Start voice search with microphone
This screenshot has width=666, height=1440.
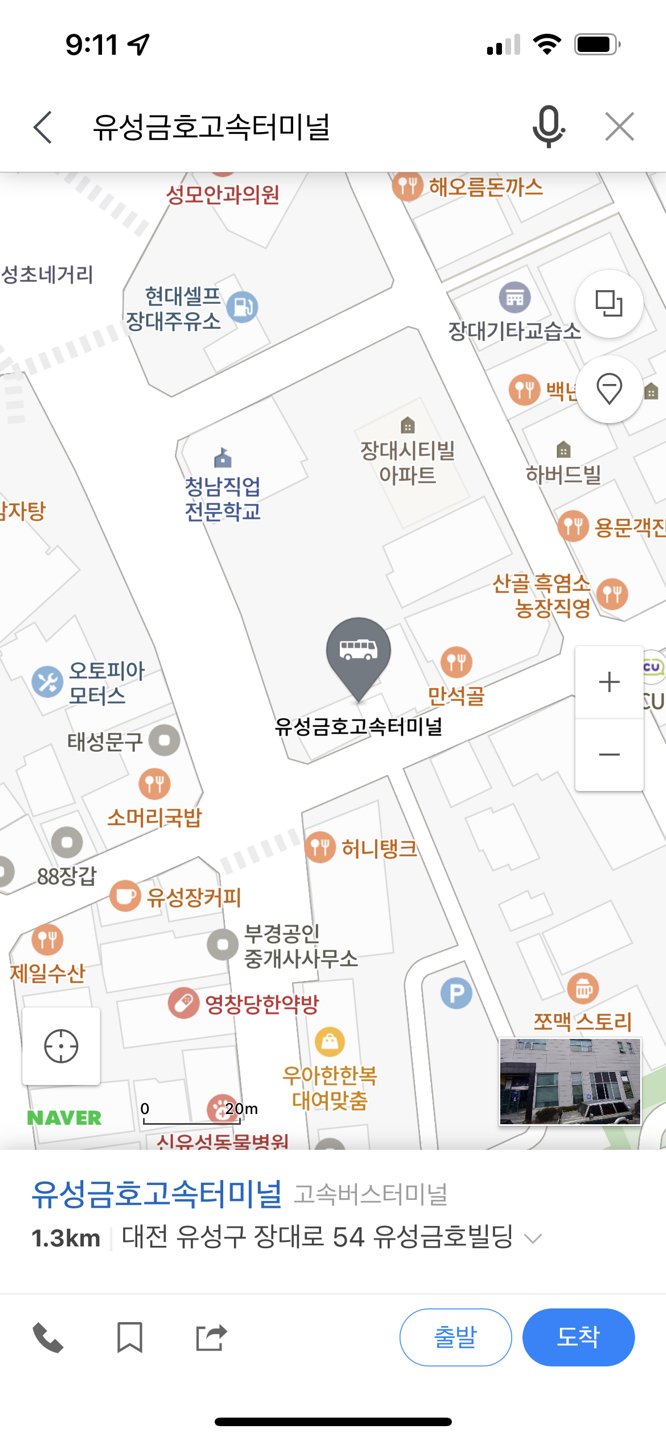548,127
